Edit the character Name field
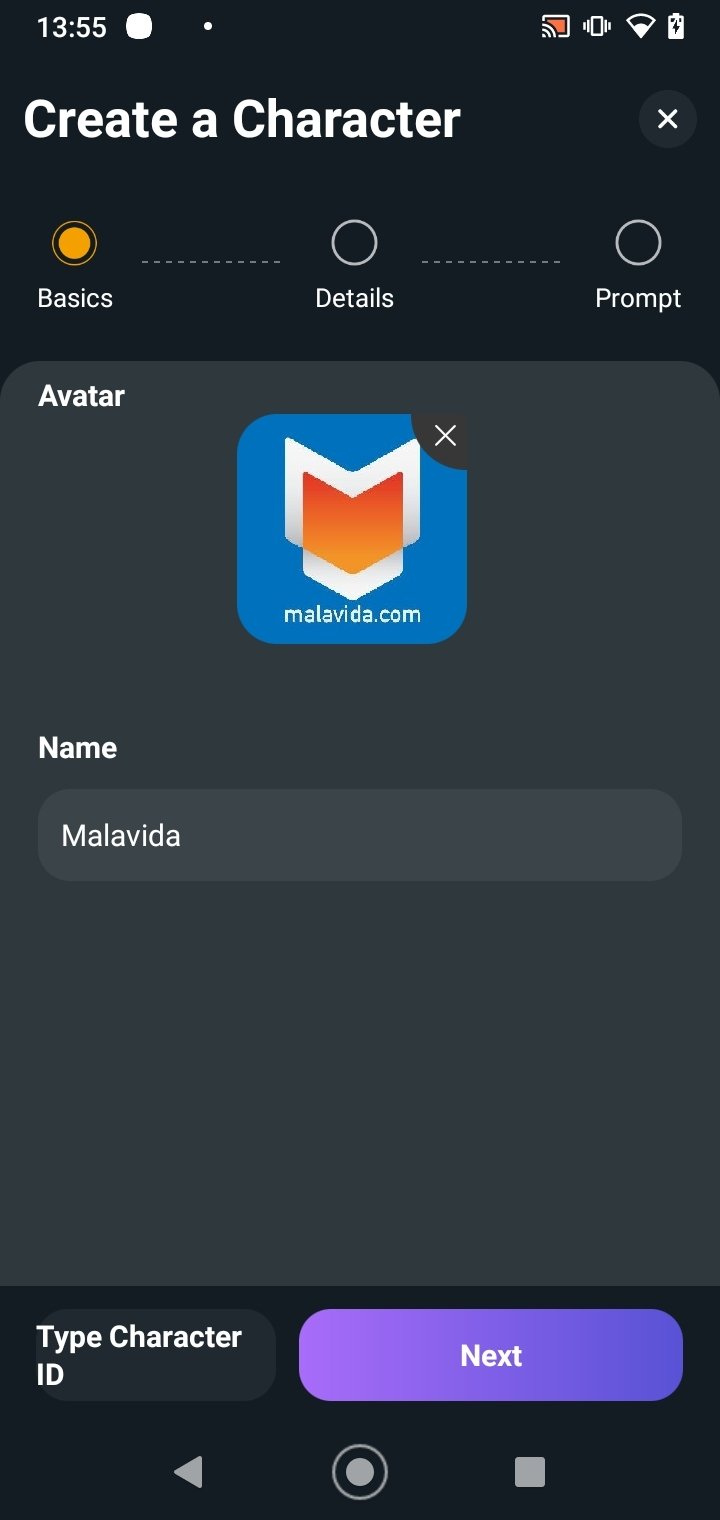720x1520 pixels. click(360, 835)
